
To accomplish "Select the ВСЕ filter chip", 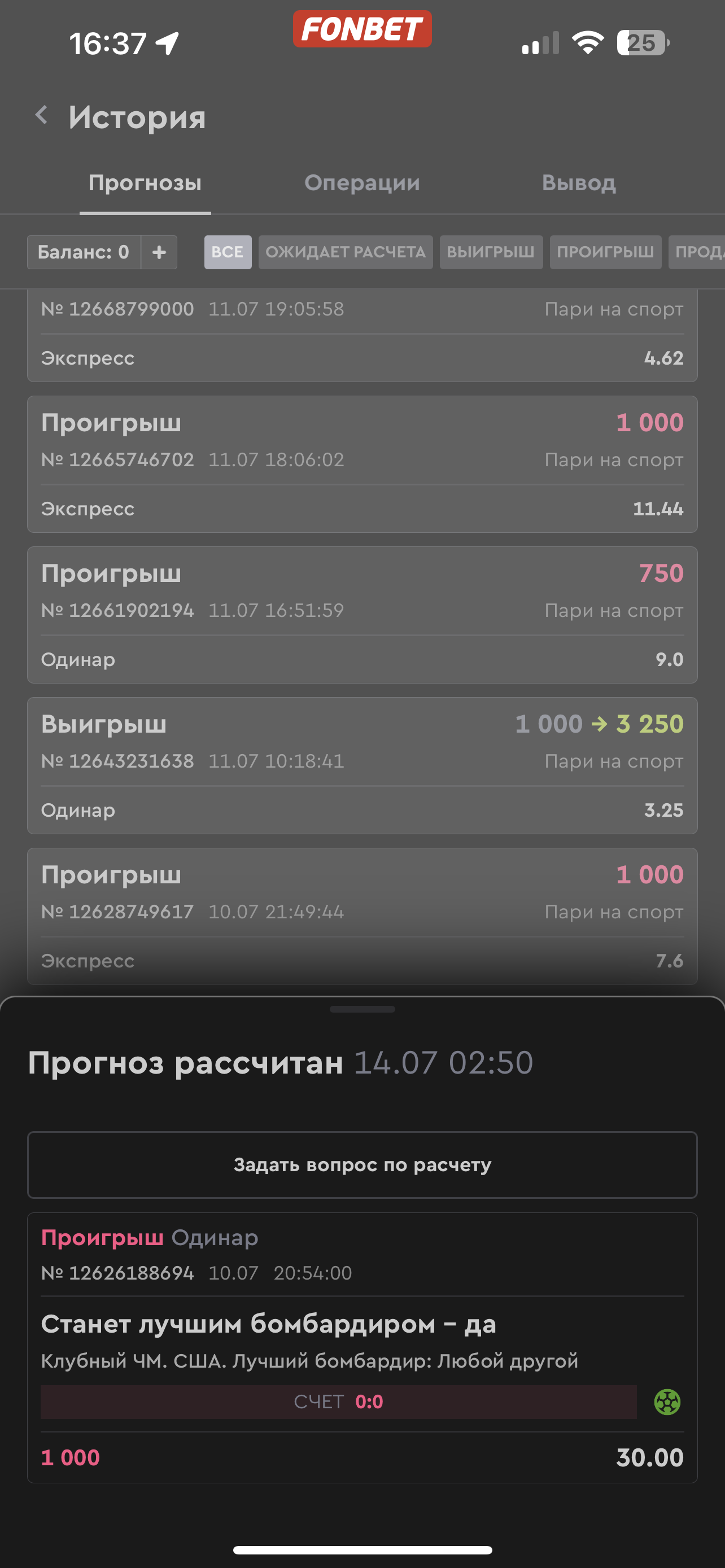I will point(227,252).
